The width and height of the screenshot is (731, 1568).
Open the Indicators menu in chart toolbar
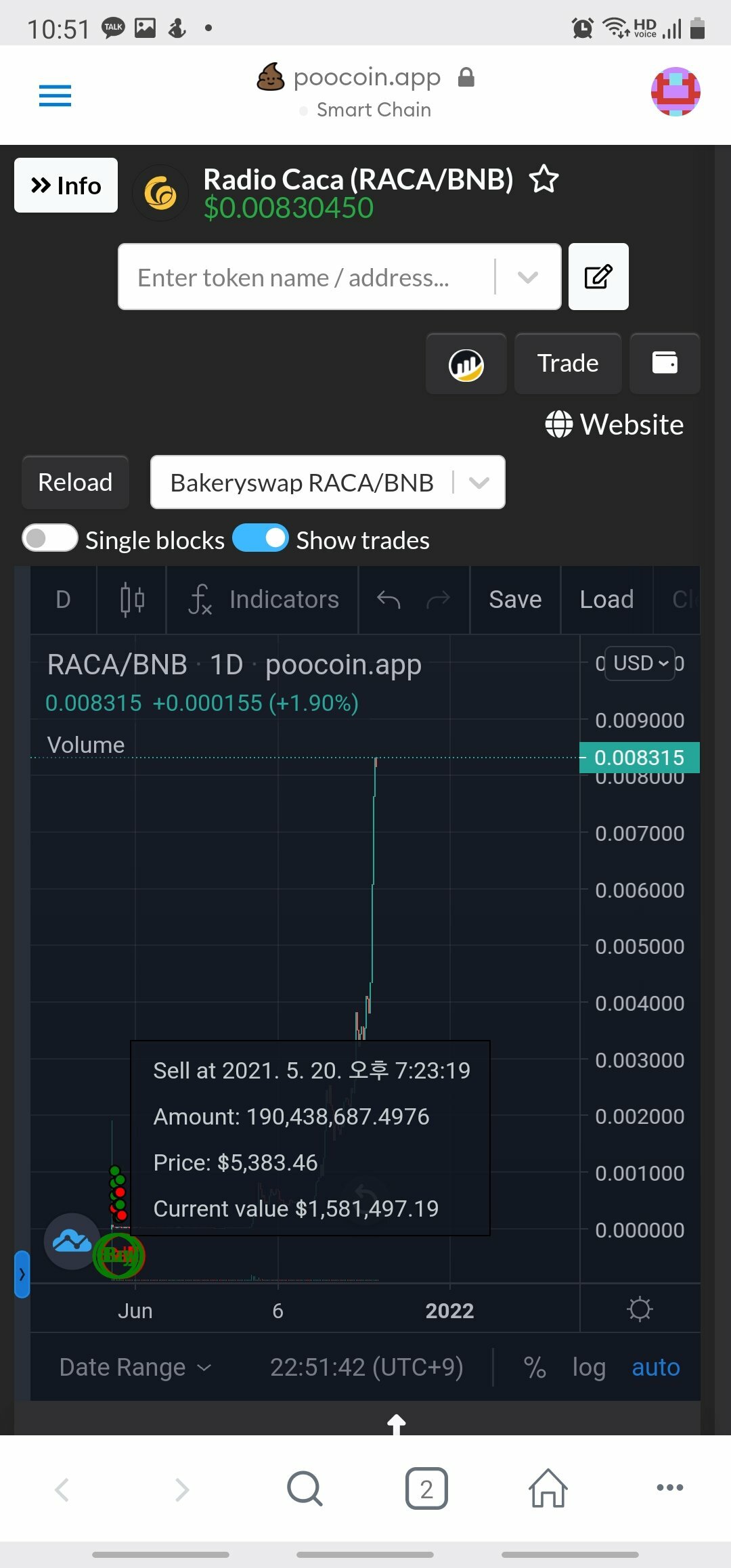tap(264, 600)
